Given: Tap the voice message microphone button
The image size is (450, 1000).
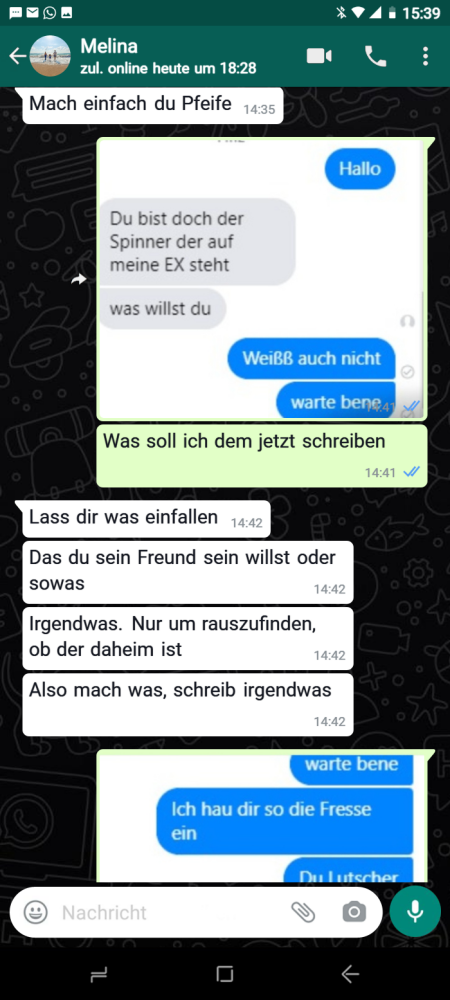Looking at the screenshot, I should click(x=415, y=911).
